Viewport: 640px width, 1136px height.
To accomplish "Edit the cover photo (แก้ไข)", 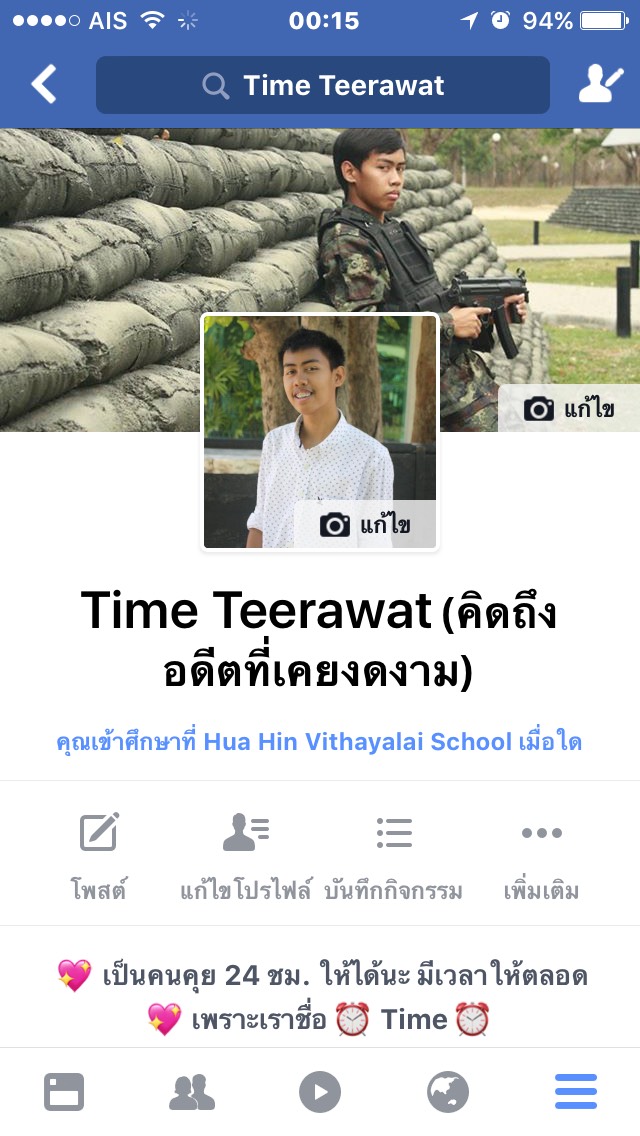I will [569, 408].
